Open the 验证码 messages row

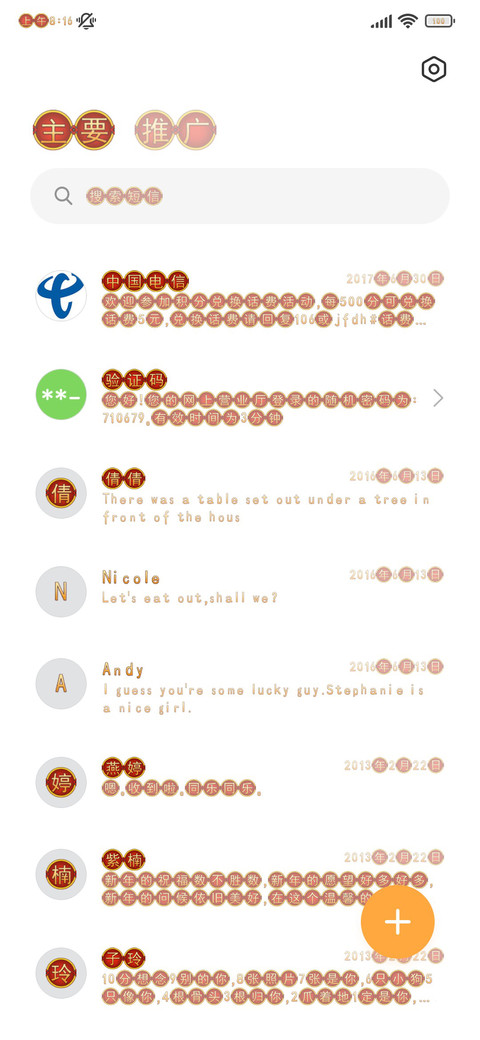[x=240, y=398]
